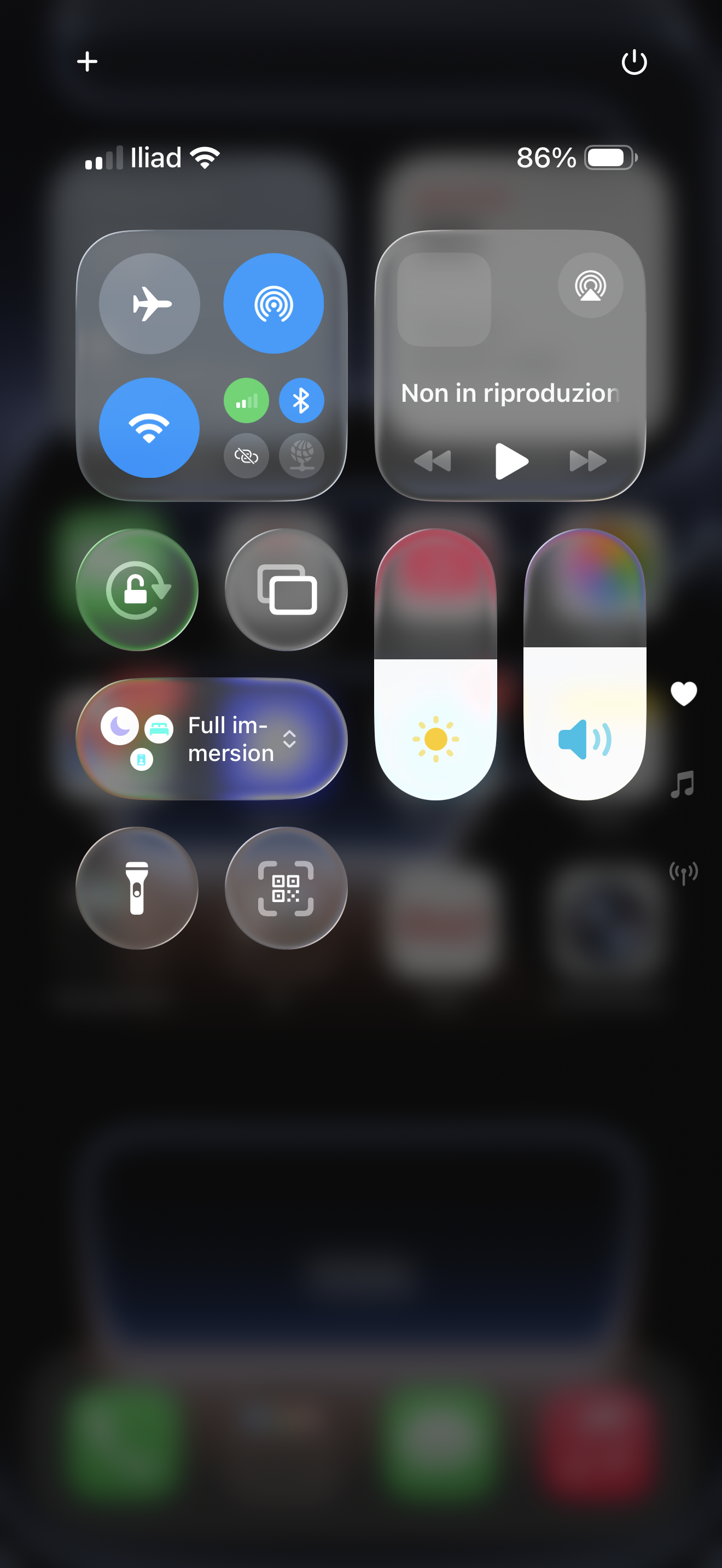Image resolution: width=722 pixels, height=1568 pixels.
Task: Play media in the Now Playing widget
Action: point(511,461)
